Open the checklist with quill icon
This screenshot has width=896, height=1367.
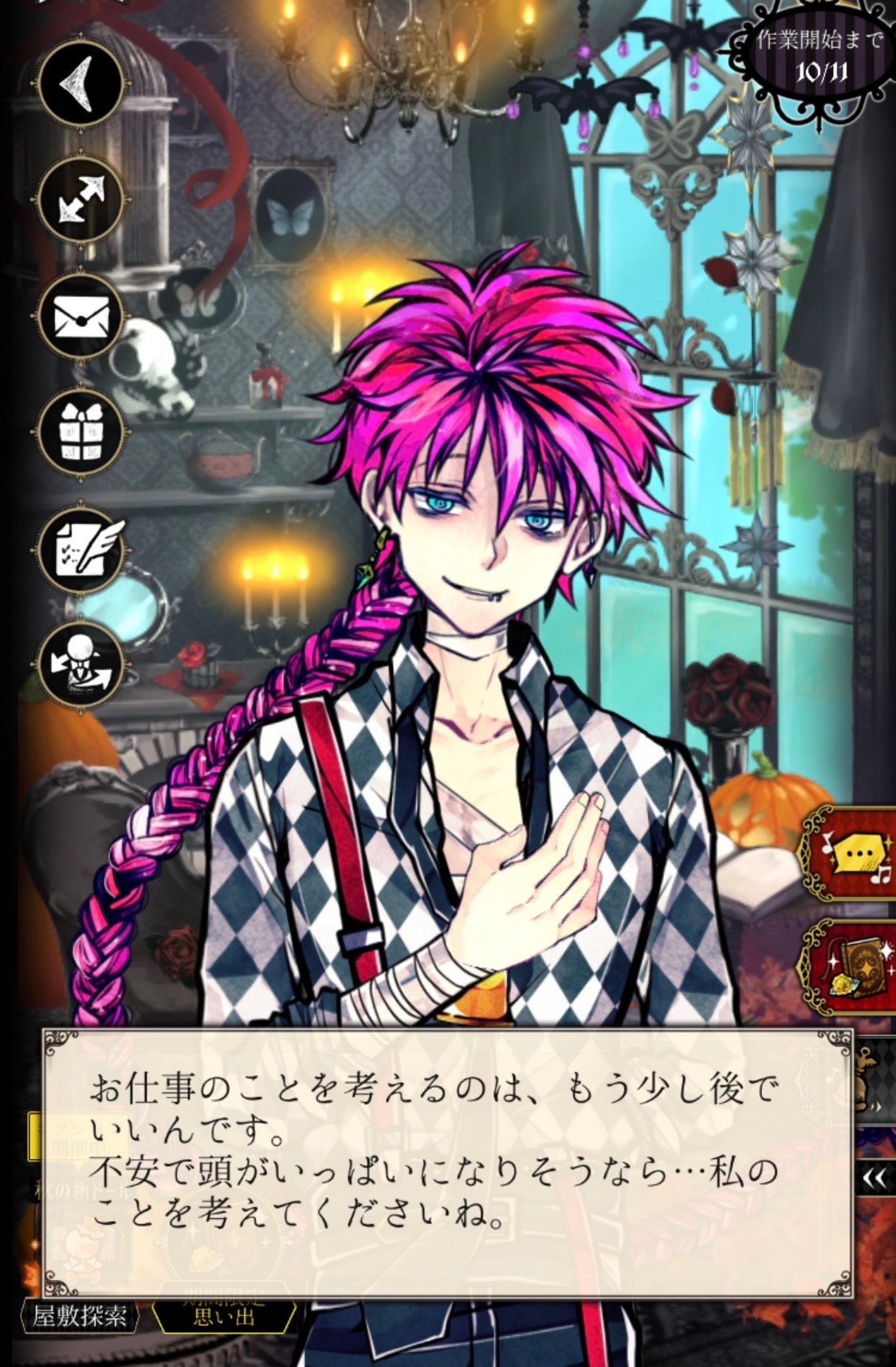coord(81,550)
